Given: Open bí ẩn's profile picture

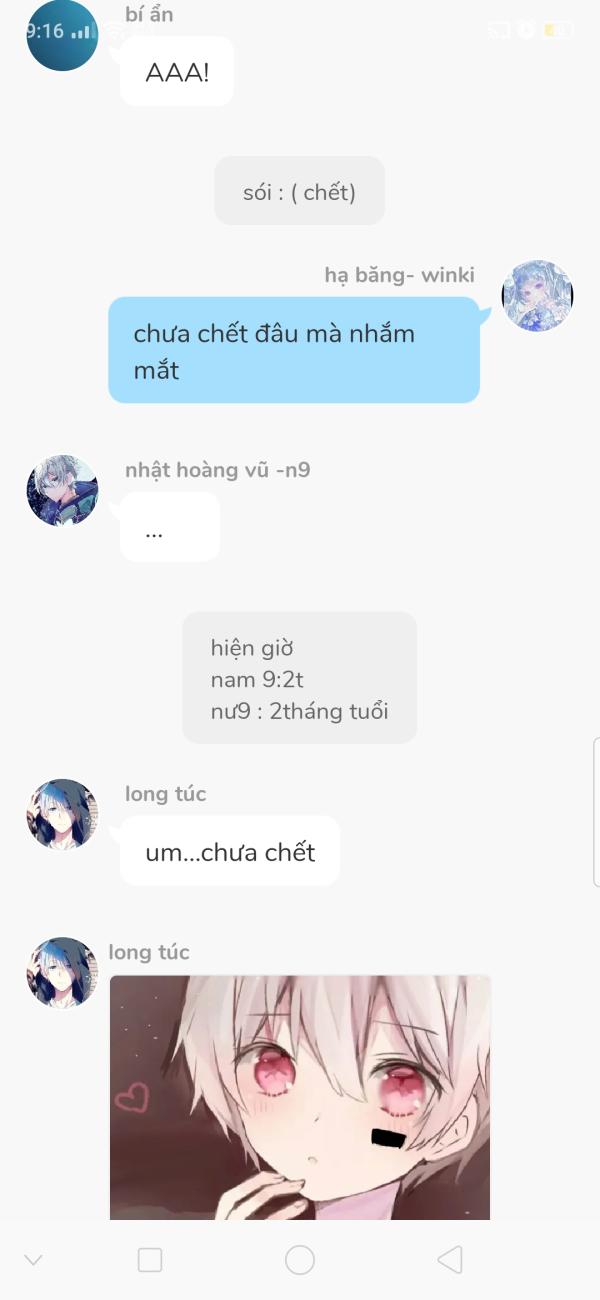Looking at the screenshot, I should tap(62, 36).
